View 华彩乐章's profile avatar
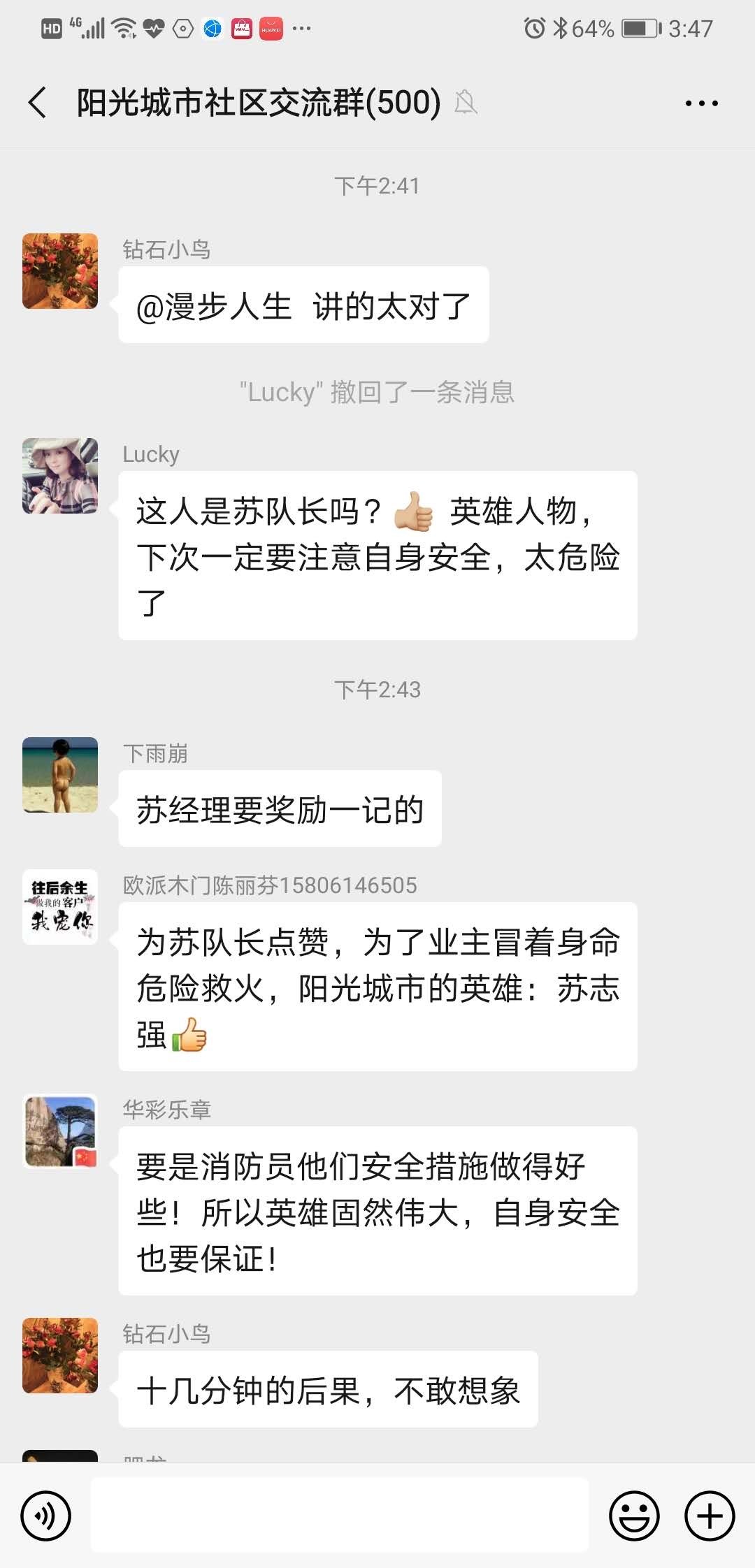Image resolution: width=755 pixels, height=1568 pixels. (60, 1131)
